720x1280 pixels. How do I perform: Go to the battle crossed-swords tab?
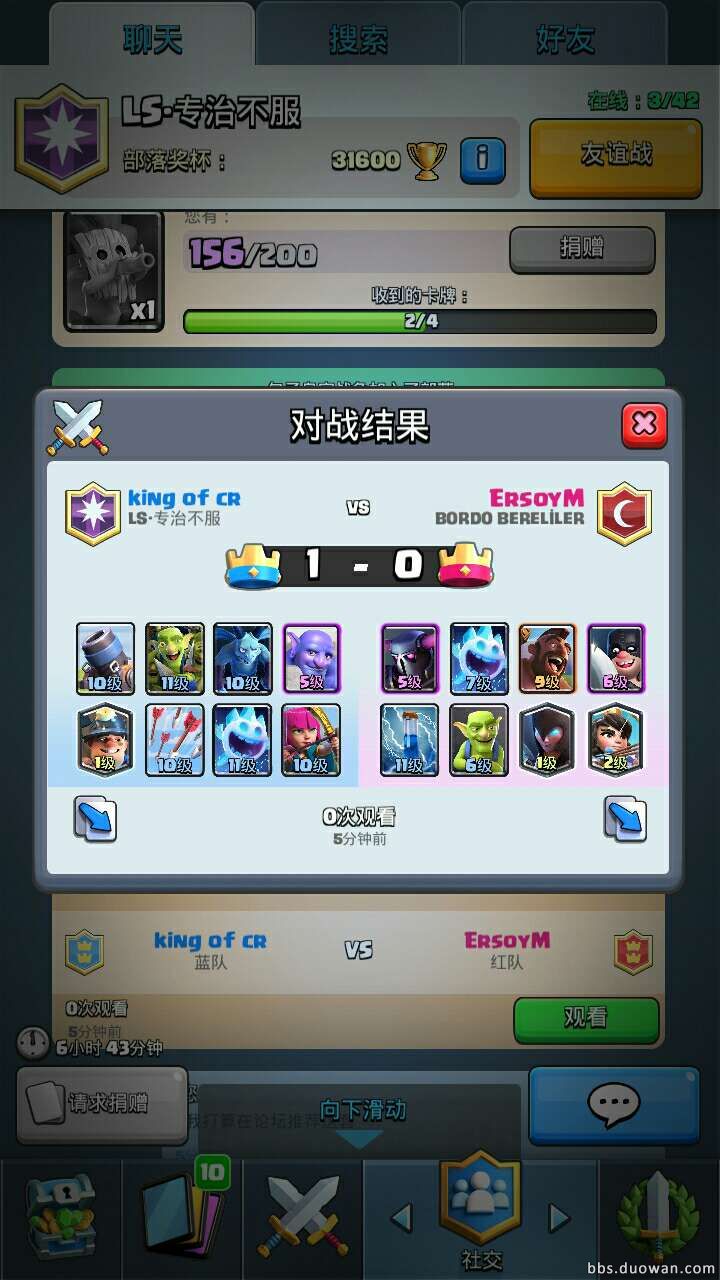coord(302,1218)
